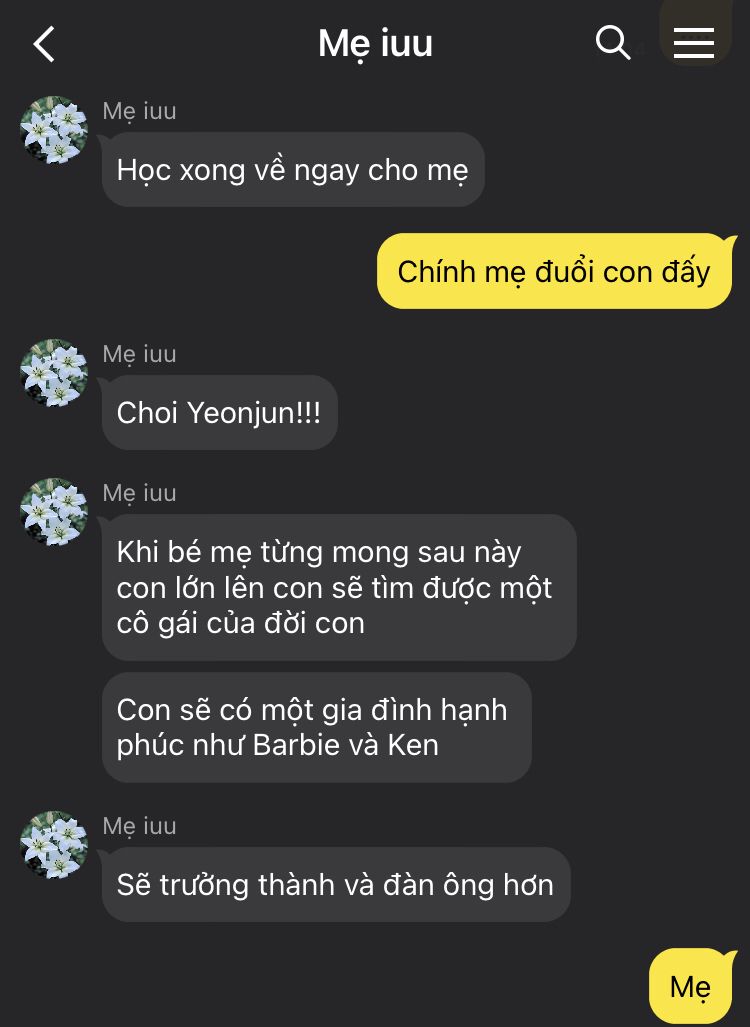
Task: Open Mẹ iuu's profile photo beside "Học xong về ngay"
Action: pyautogui.click(x=54, y=131)
